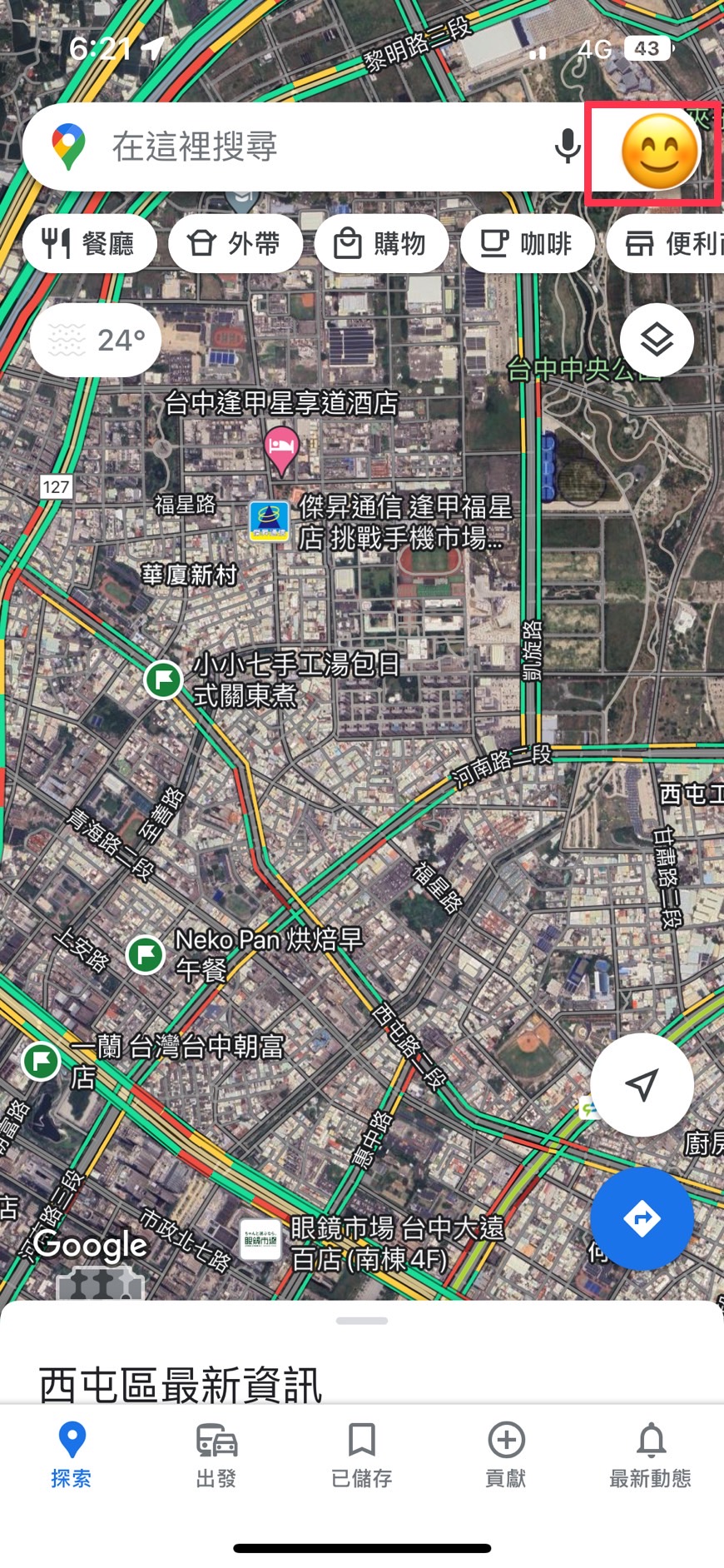Expand the 西屯區最新資訊 bottom sheet handle

pyautogui.click(x=361, y=1321)
